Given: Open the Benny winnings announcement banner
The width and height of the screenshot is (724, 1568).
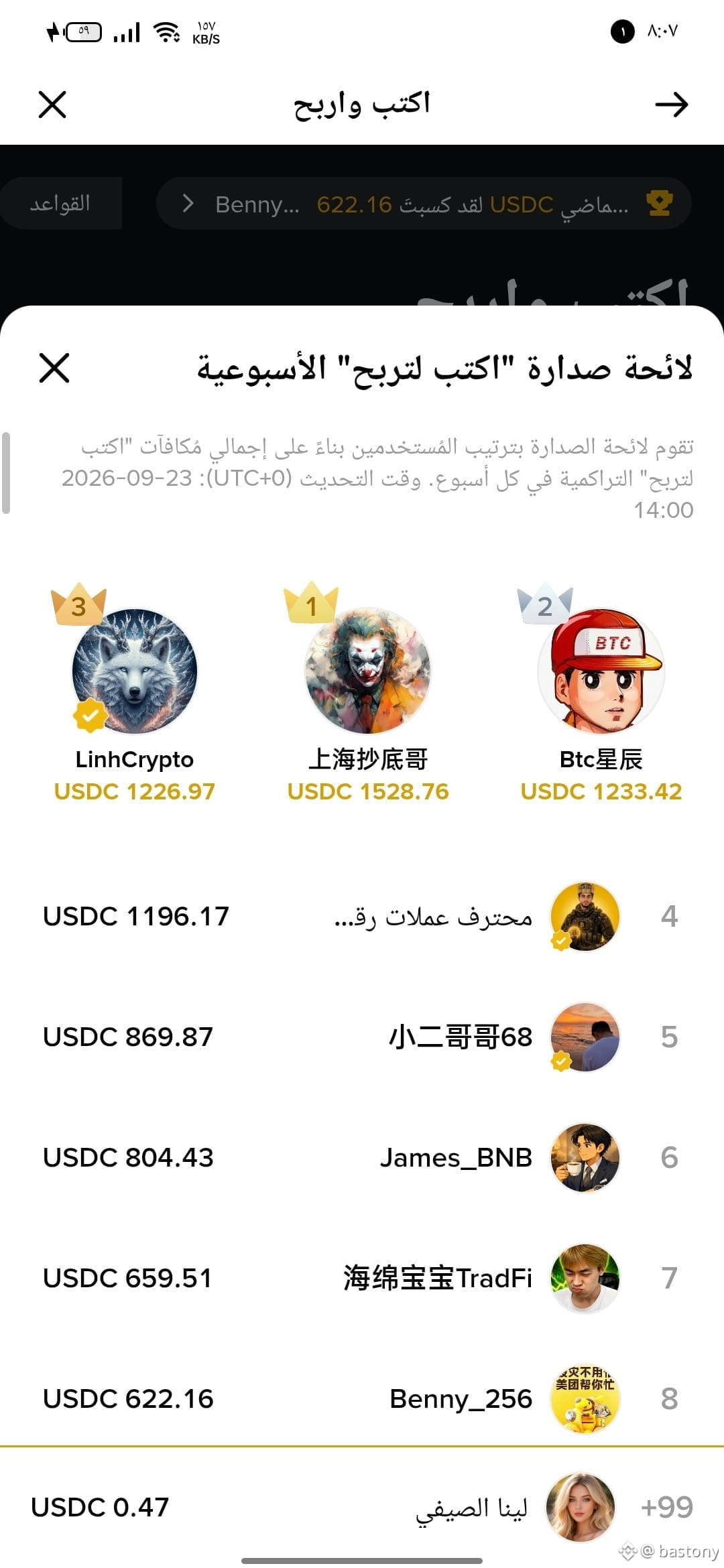Looking at the screenshot, I should [x=424, y=203].
